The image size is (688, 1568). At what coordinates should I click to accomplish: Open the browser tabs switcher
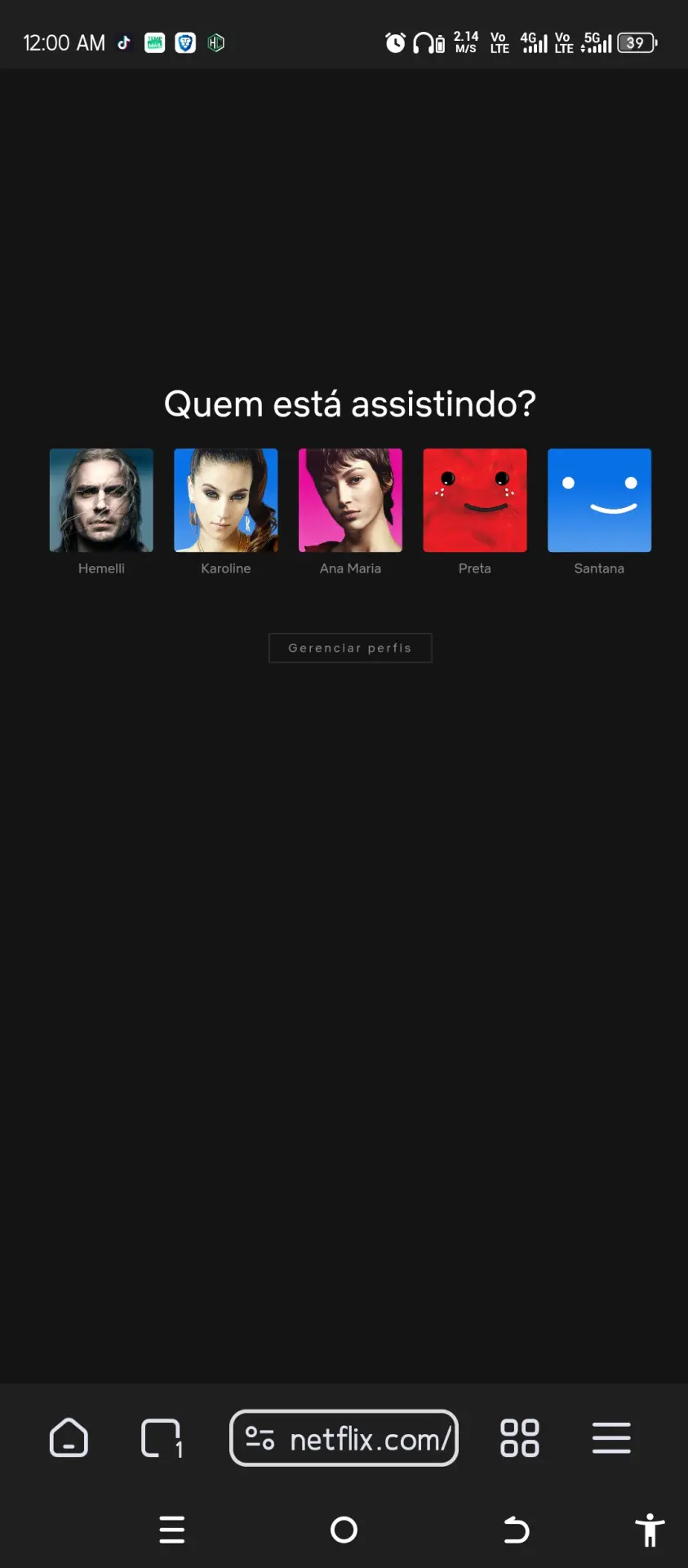[x=162, y=1438]
